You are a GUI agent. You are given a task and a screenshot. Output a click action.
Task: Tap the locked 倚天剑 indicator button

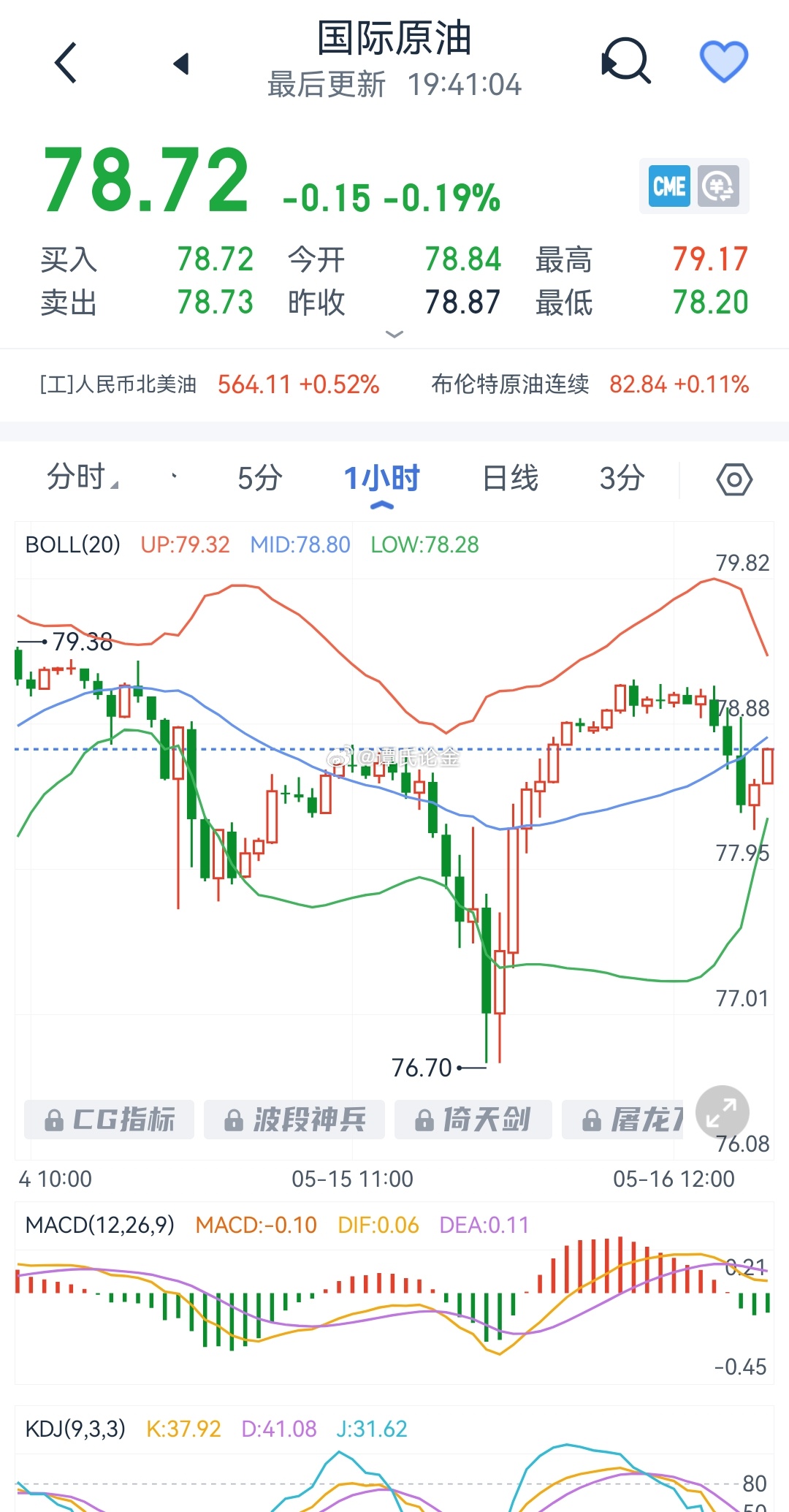[473, 1120]
